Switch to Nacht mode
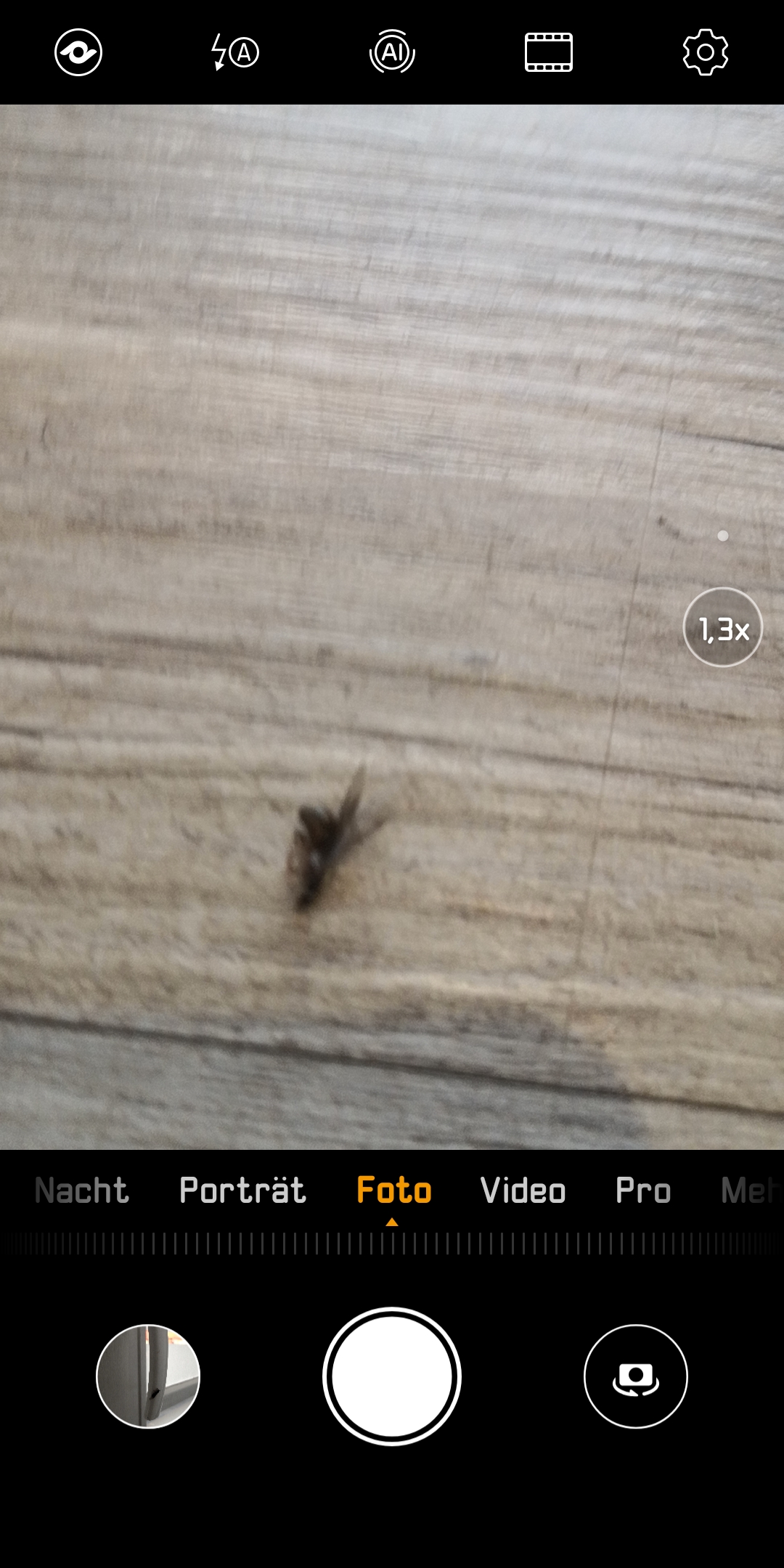Viewport: 784px width, 1568px height. click(82, 1191)
